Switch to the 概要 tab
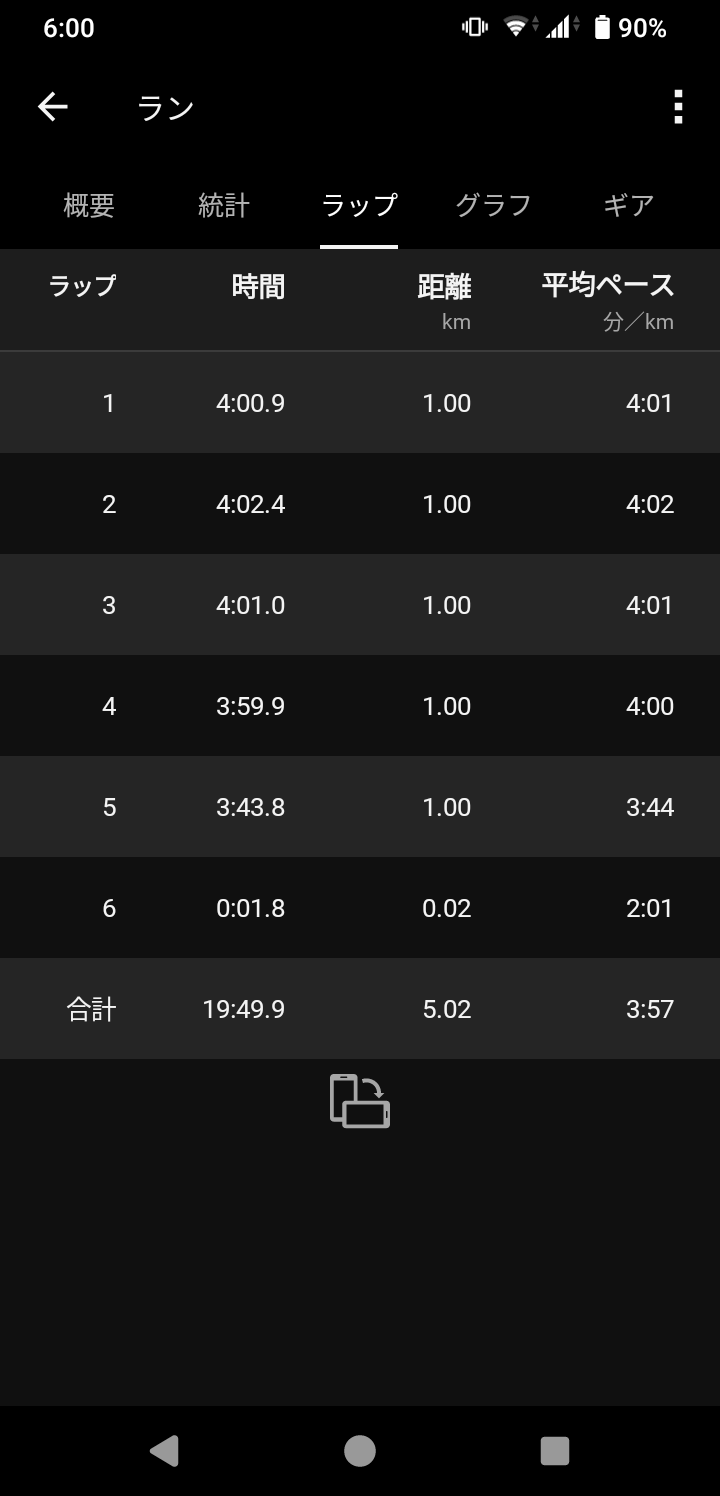This screenshot has width=720, height=1496. [x=89, y=206]
